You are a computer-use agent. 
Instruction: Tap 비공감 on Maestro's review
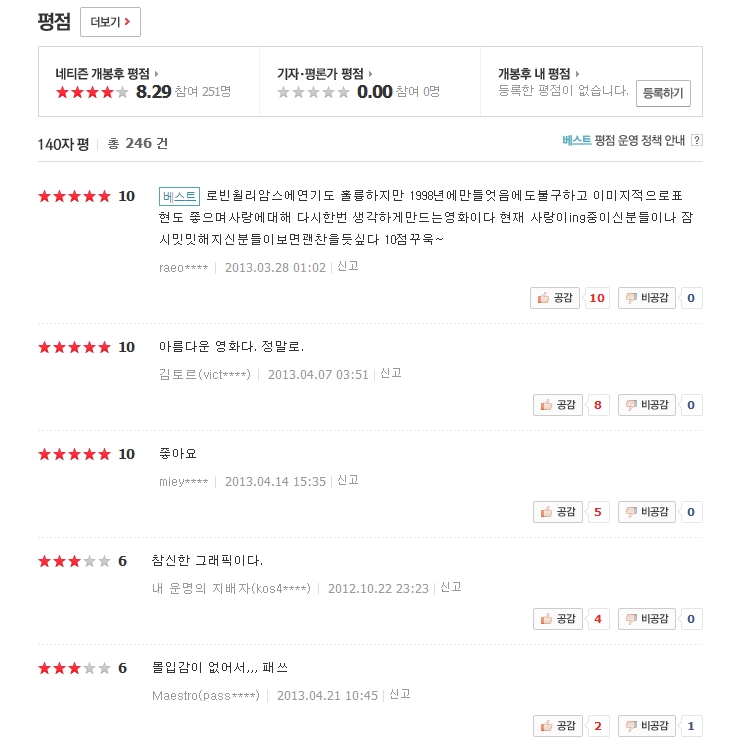pos(647,726)
